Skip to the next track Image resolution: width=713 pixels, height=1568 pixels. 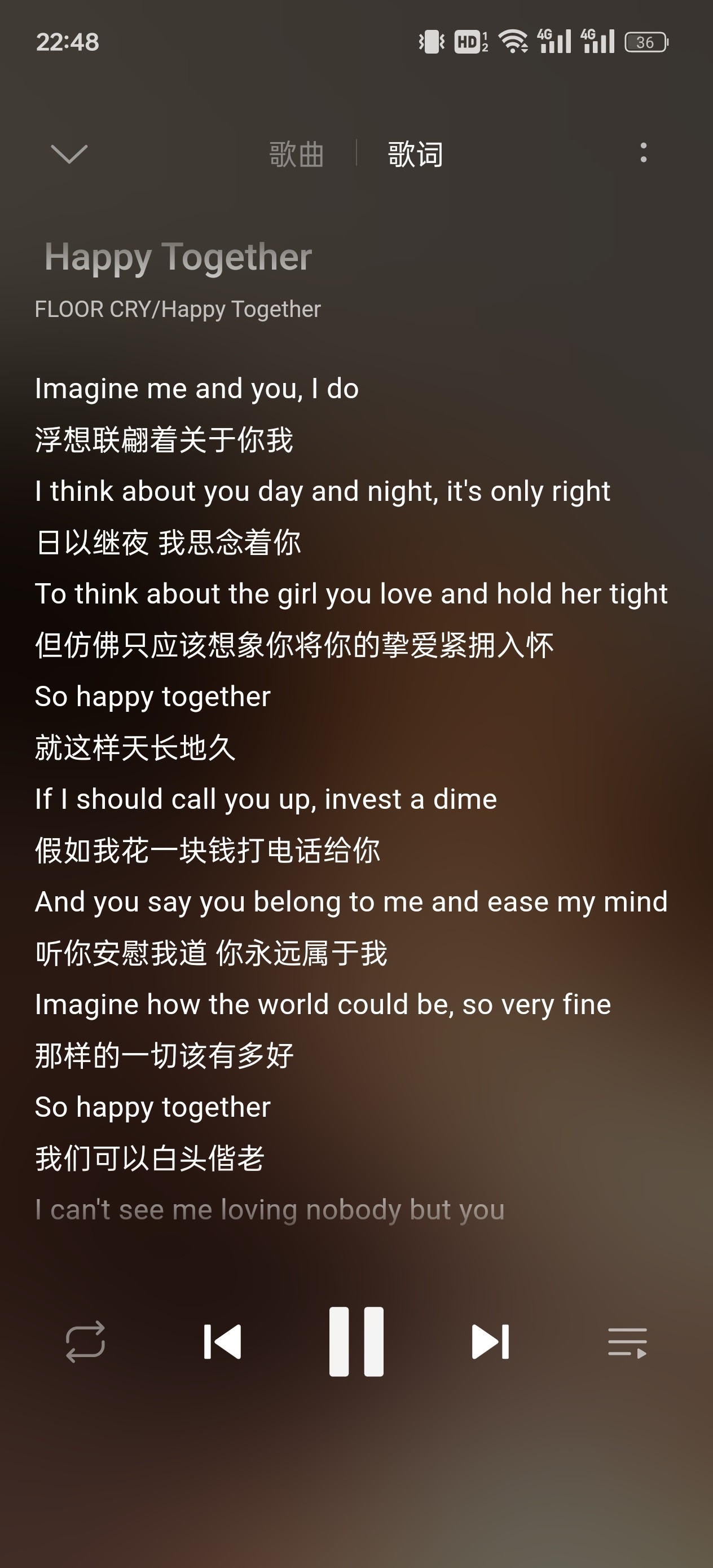[x=490, y=1342]
